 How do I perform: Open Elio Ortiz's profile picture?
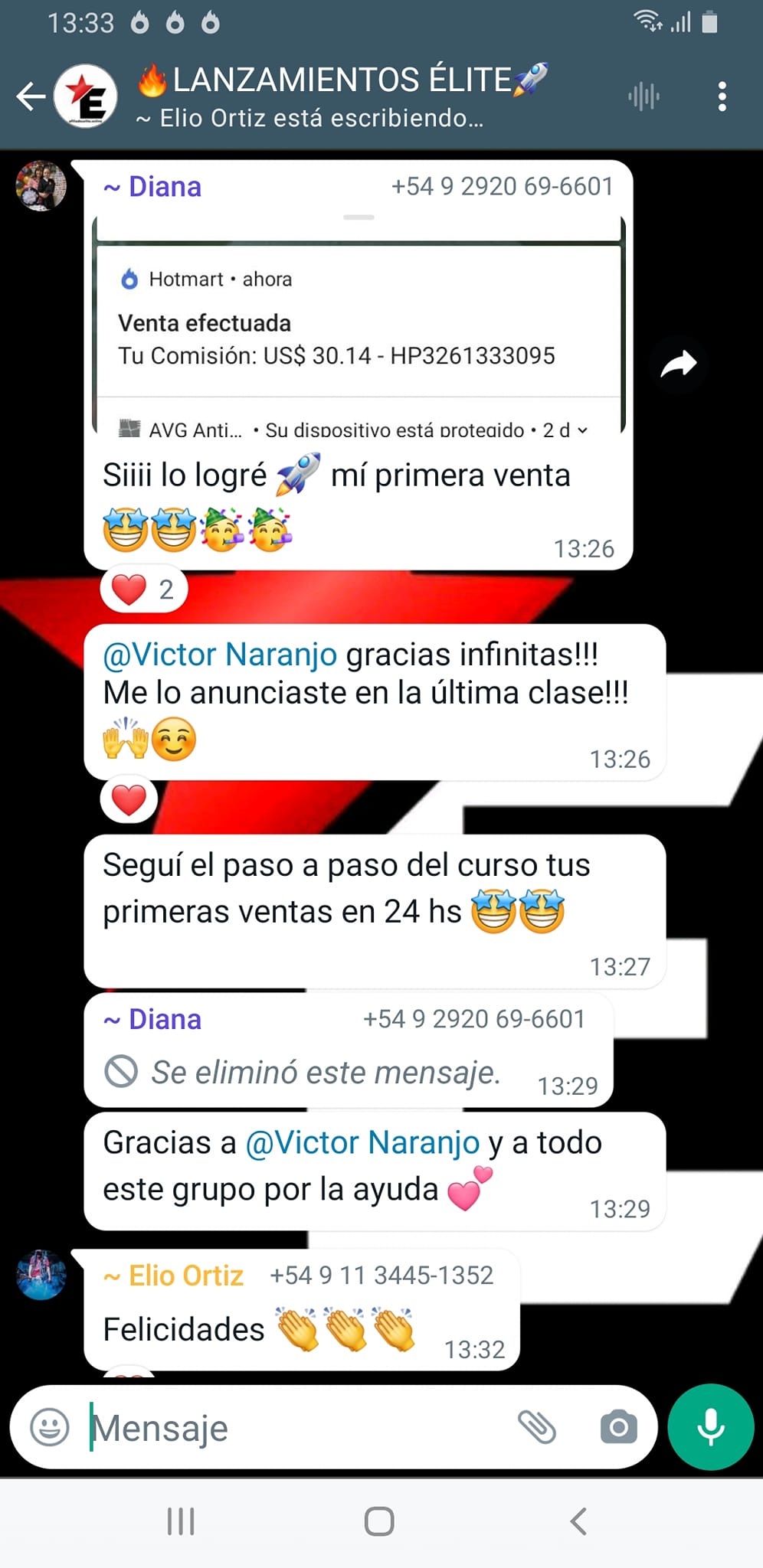click(41, 1275)
